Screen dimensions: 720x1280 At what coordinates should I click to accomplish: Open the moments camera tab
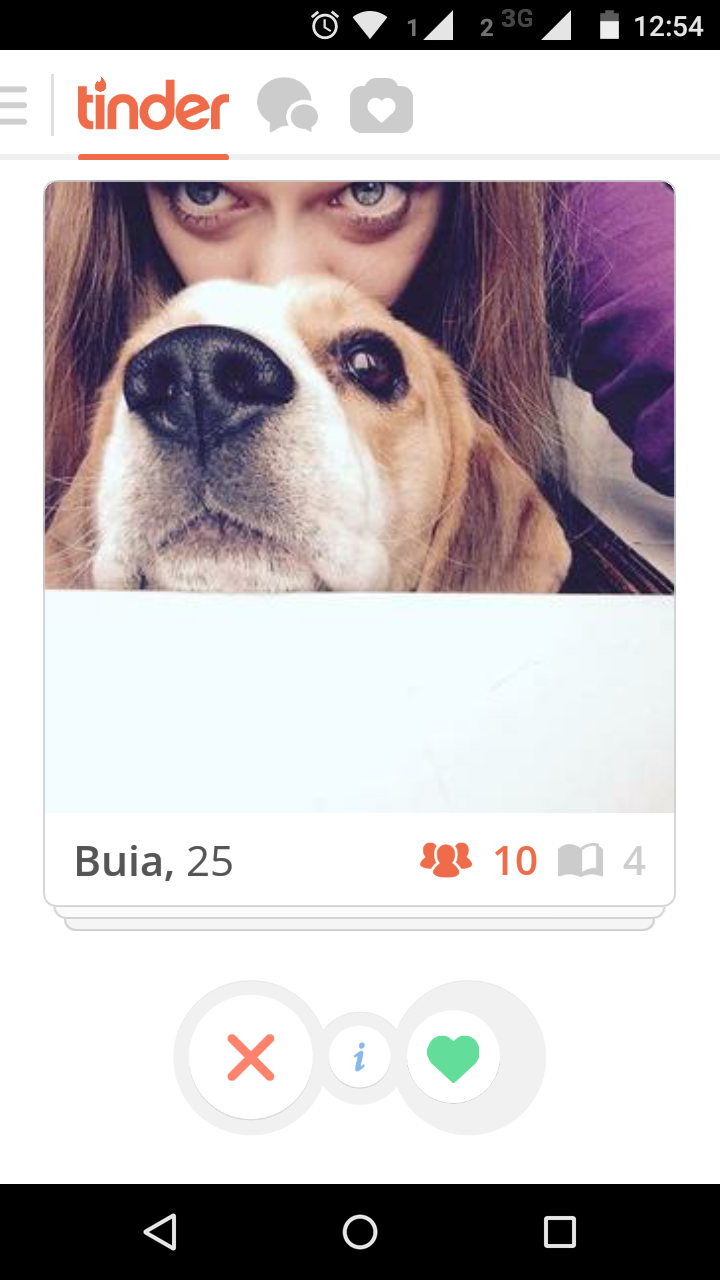381,106
